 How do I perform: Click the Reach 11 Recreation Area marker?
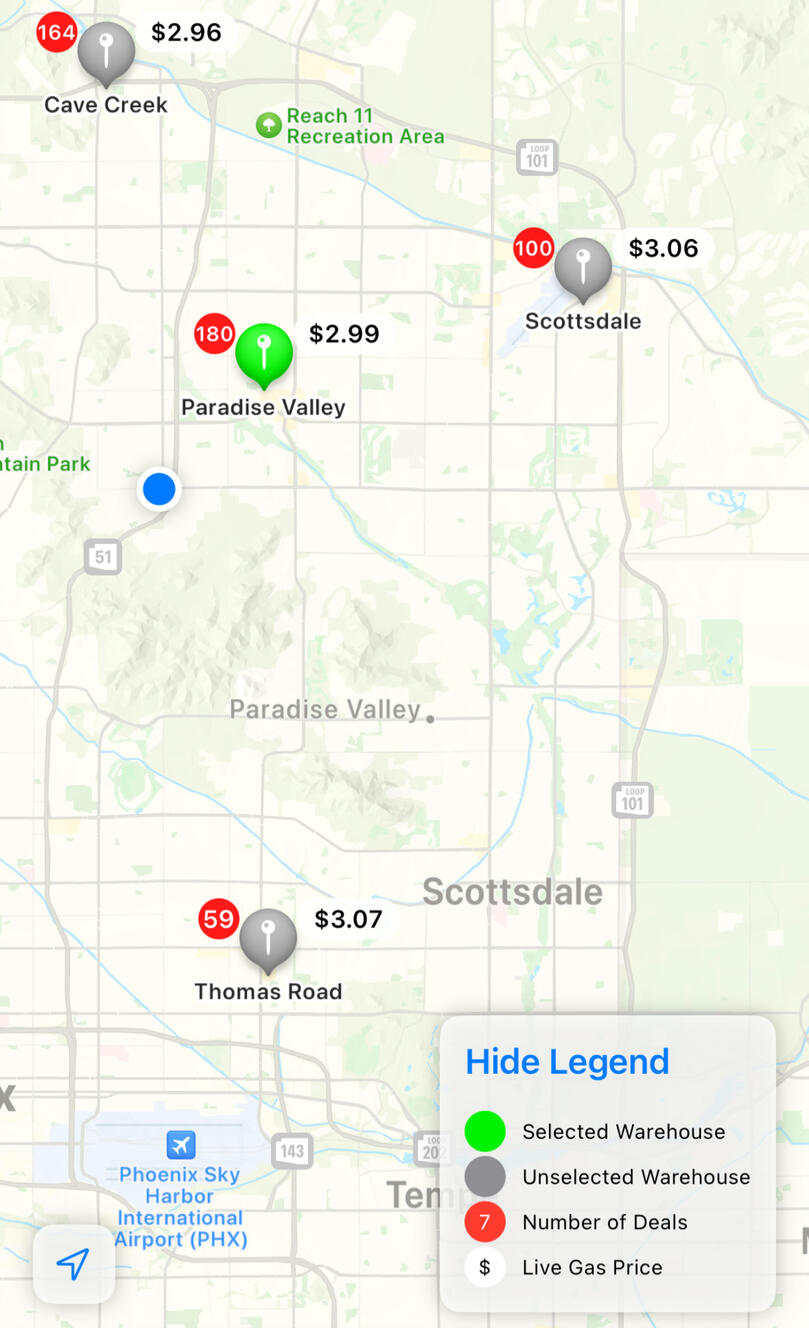click(267, 124)
